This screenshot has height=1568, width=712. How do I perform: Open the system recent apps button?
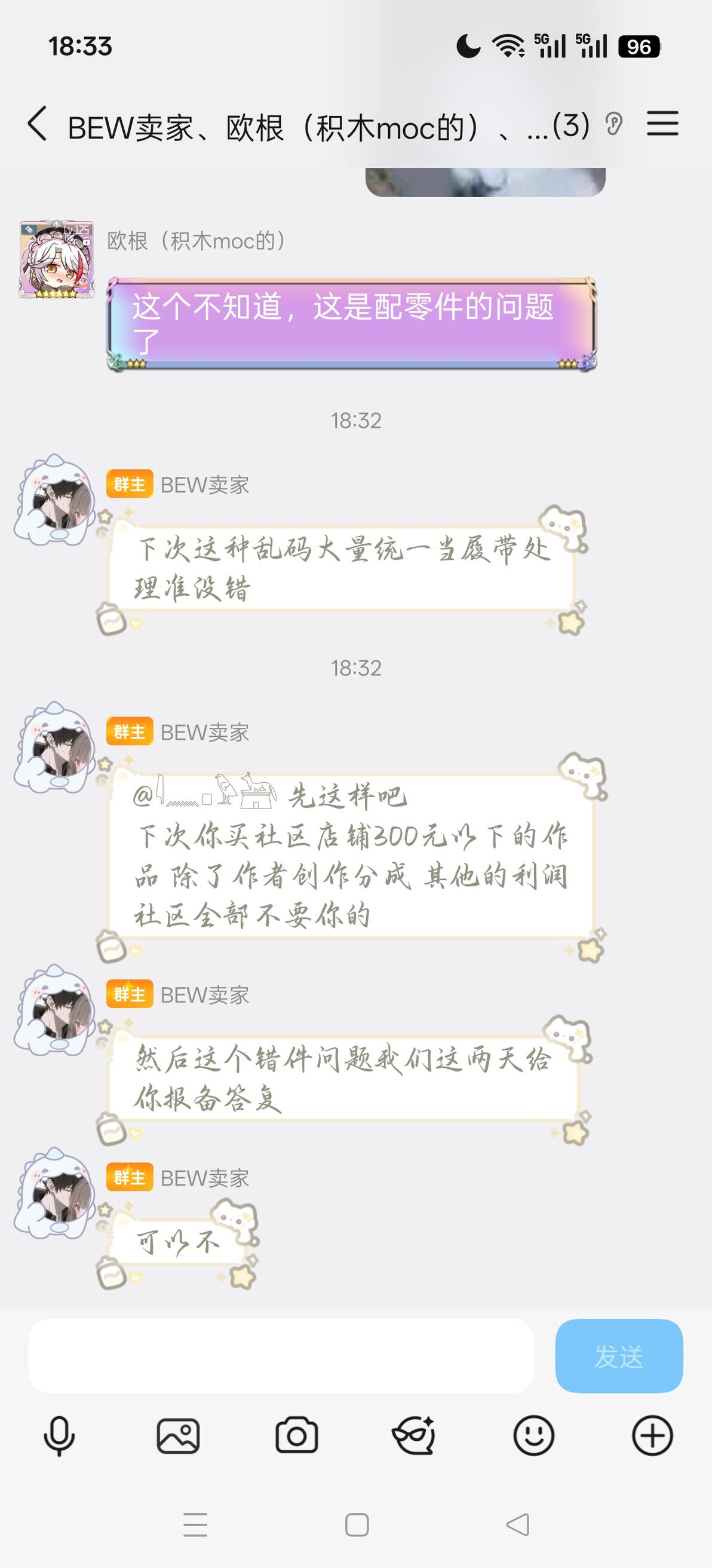[195, 1525]
